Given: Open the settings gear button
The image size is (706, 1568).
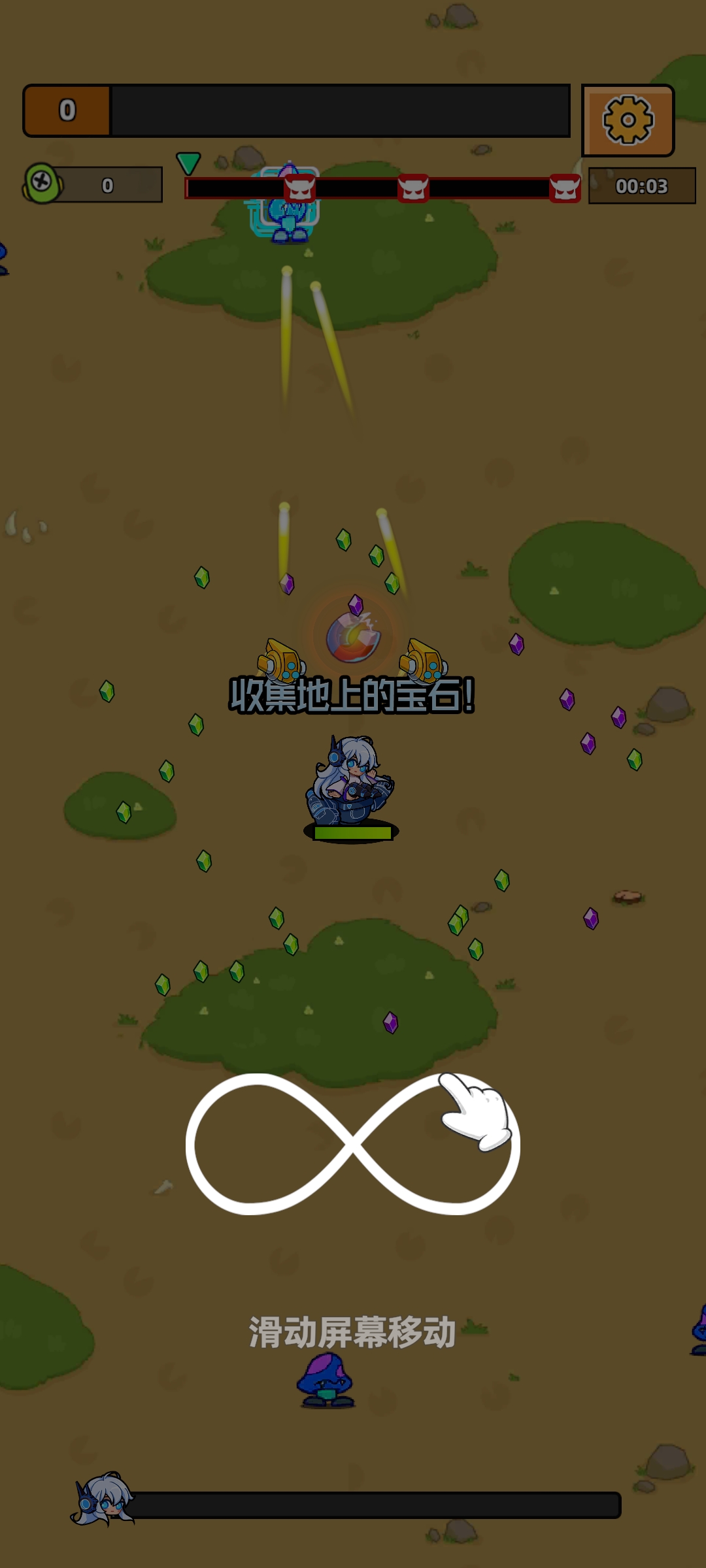Looking at the screenshot, I should pyautogui.click(x=628, y=120).
